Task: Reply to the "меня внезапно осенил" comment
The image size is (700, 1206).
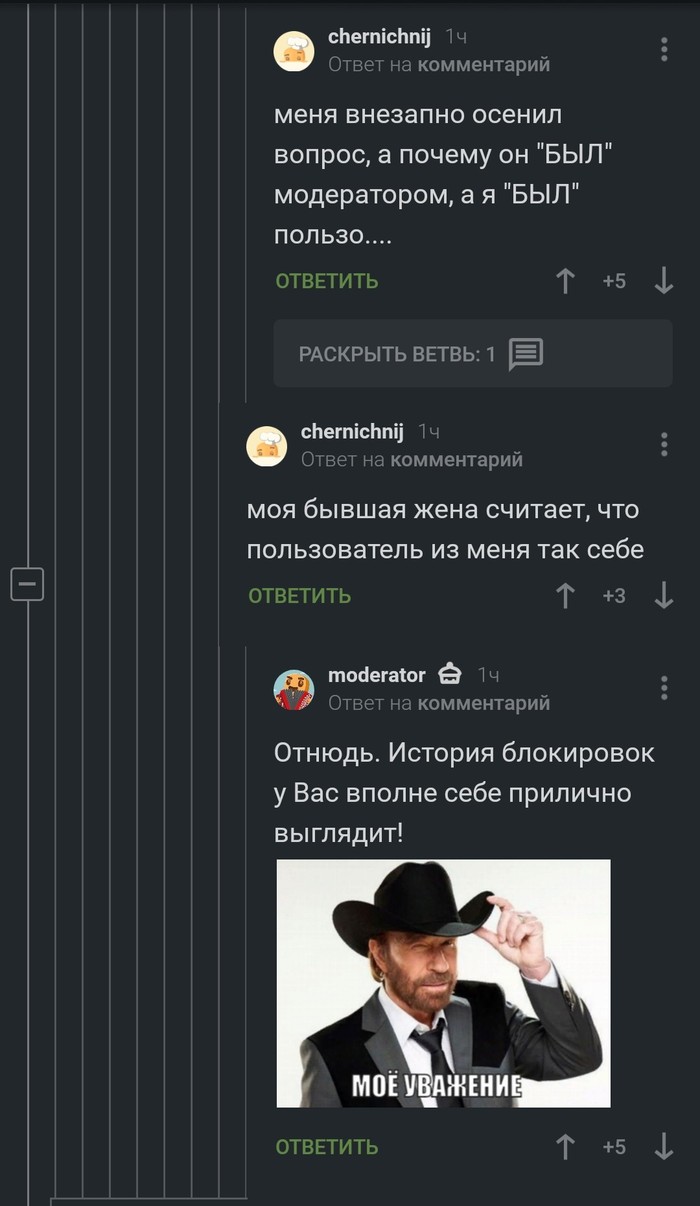Action: click(x=327, y=281)
